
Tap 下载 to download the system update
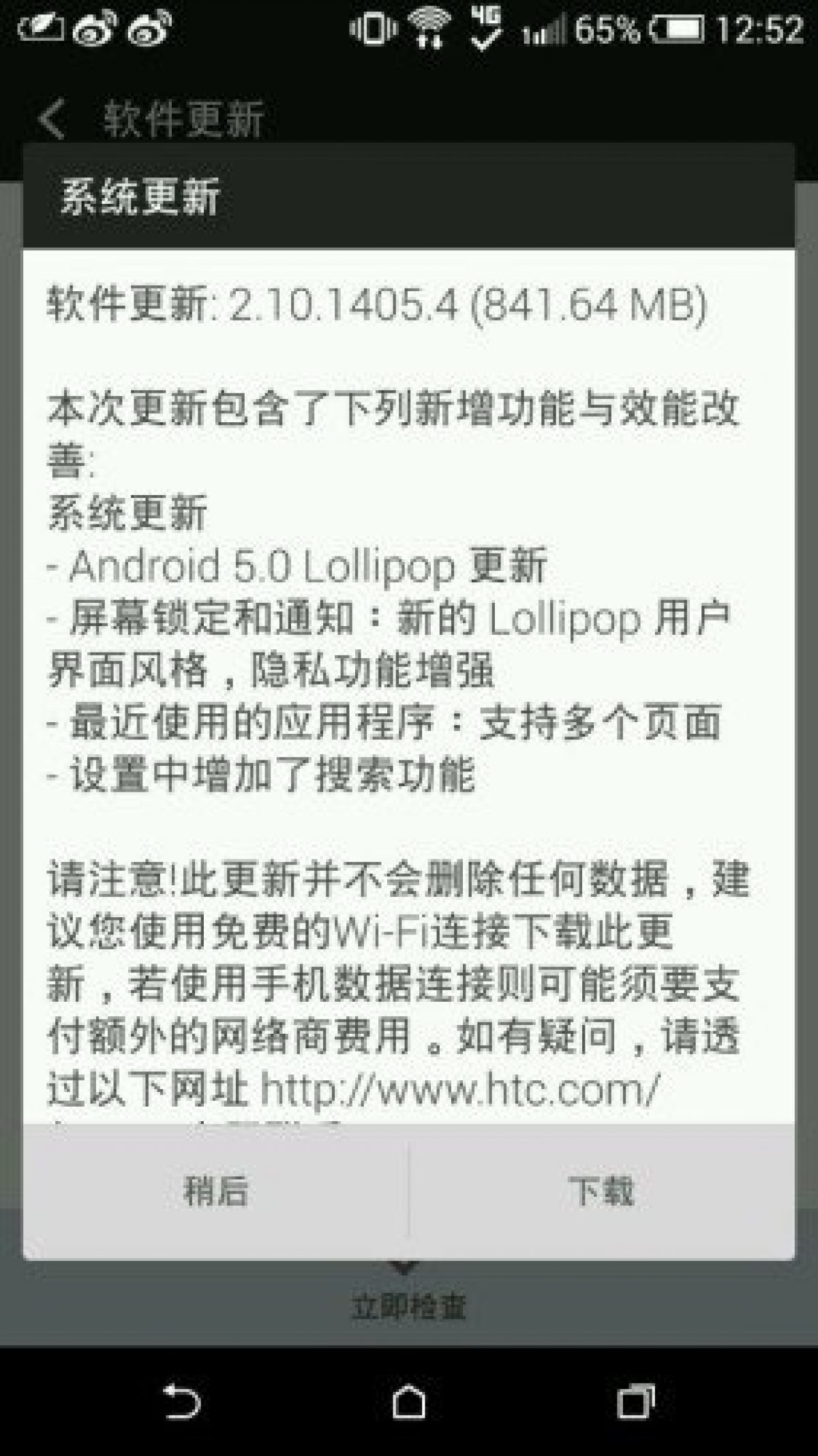coord(601,1191)
